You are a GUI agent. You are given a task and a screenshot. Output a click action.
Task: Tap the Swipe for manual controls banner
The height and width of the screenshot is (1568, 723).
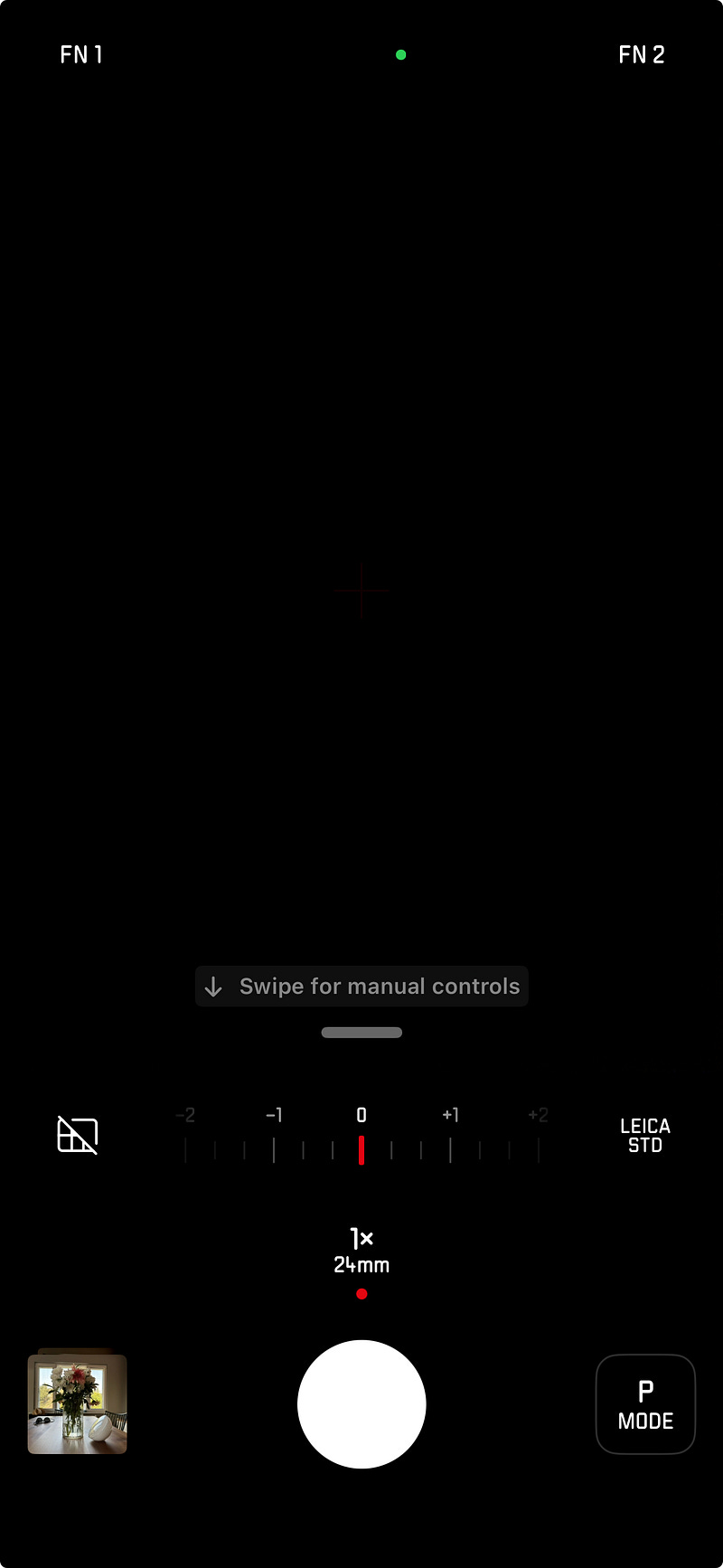361,986
